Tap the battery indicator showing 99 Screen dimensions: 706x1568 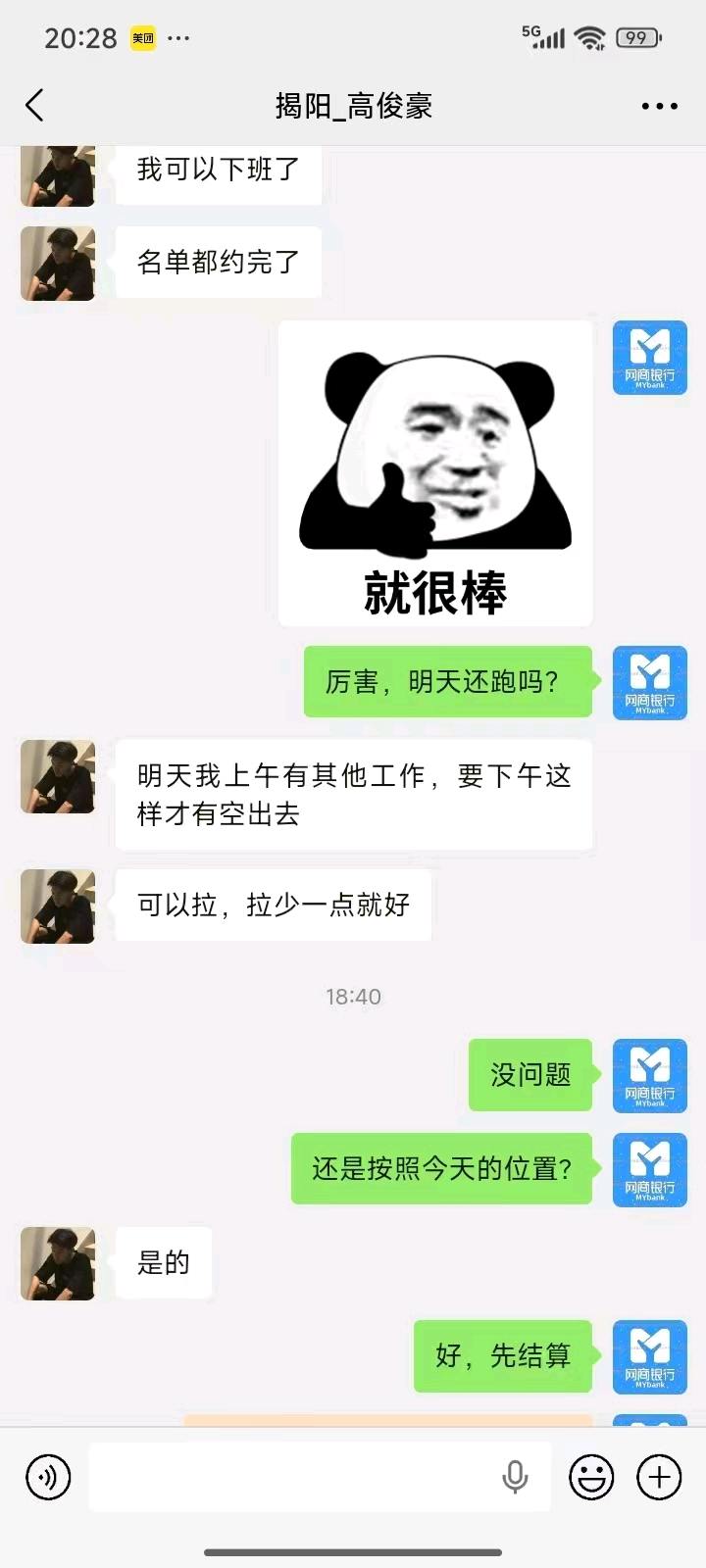click(635, 36)
